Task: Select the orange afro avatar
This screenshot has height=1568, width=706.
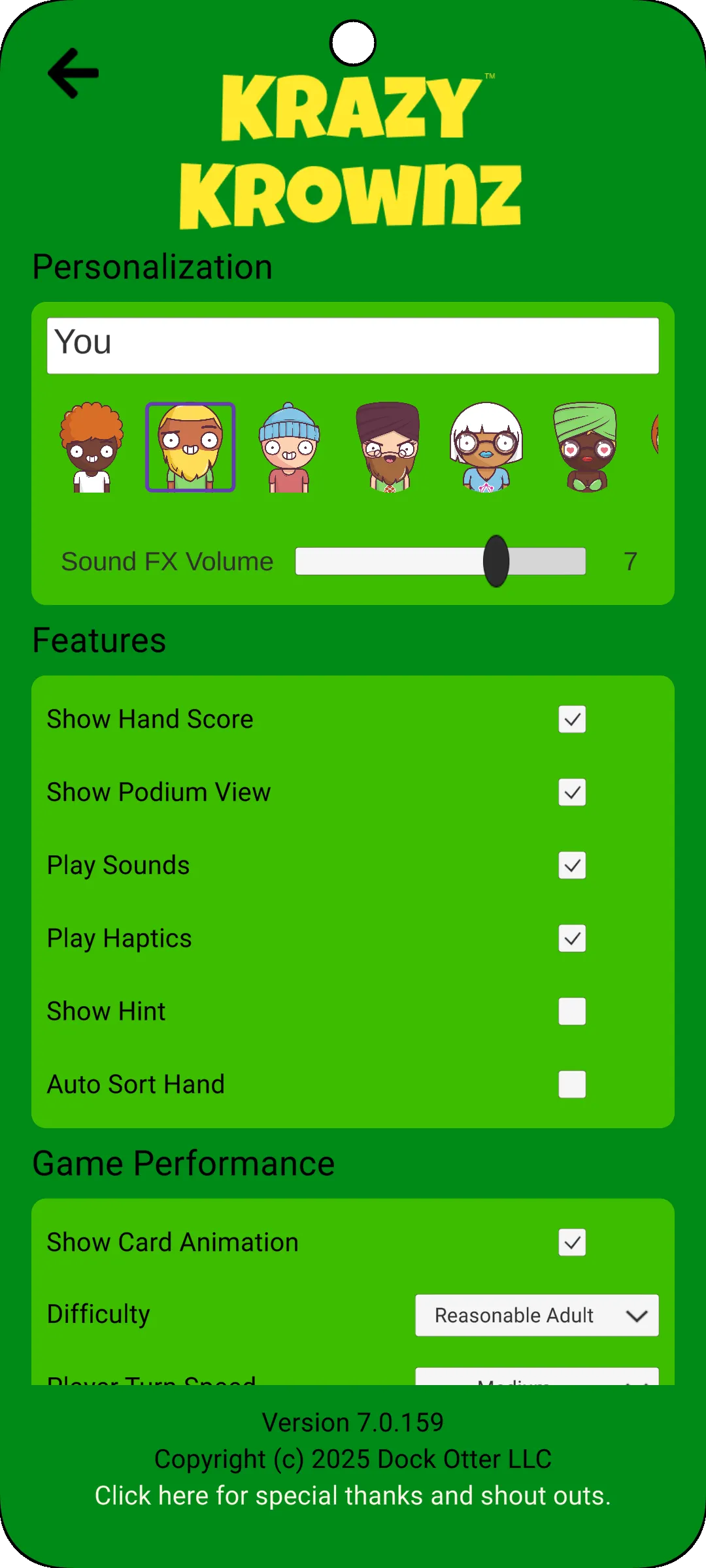Action: click(92, 448)
